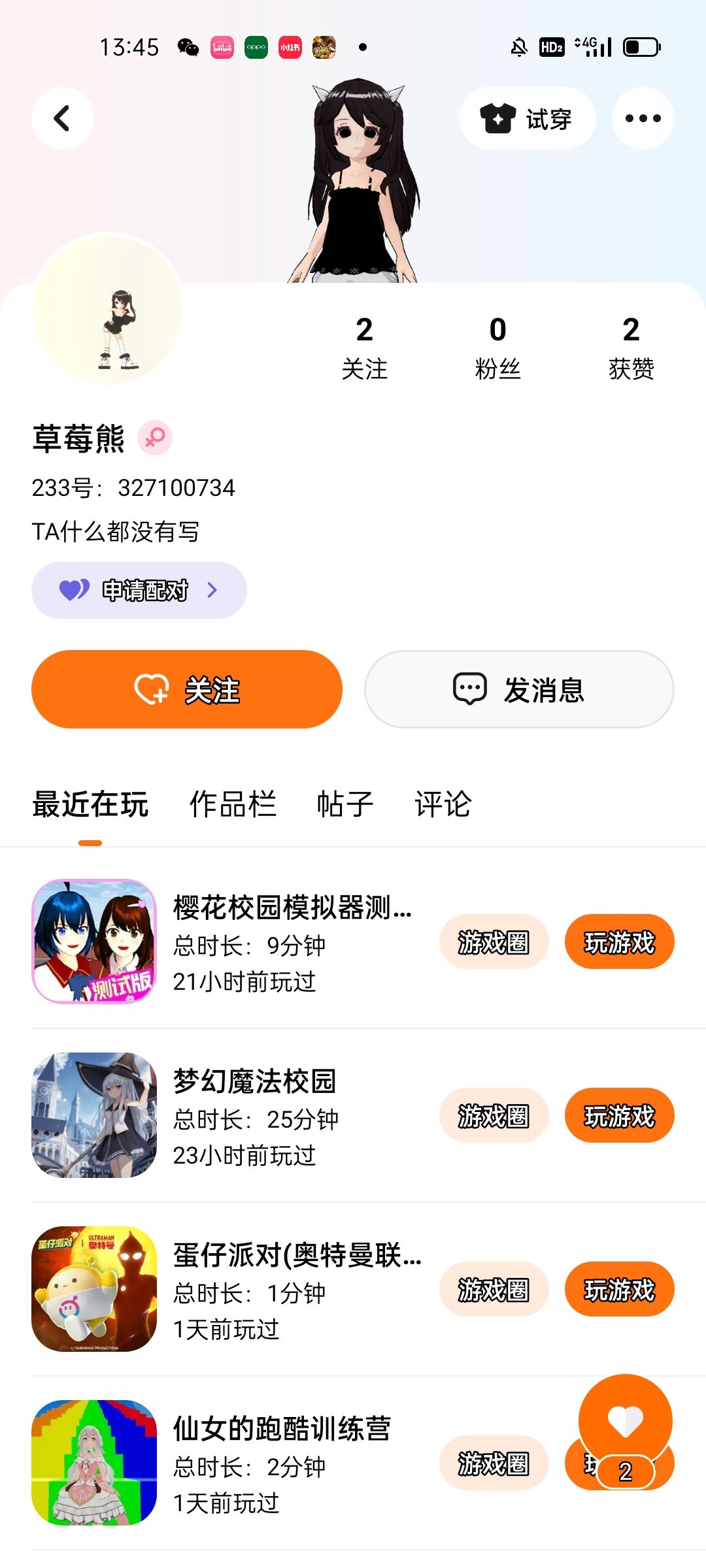Switch to the 评论 tab

coord(443,804)
